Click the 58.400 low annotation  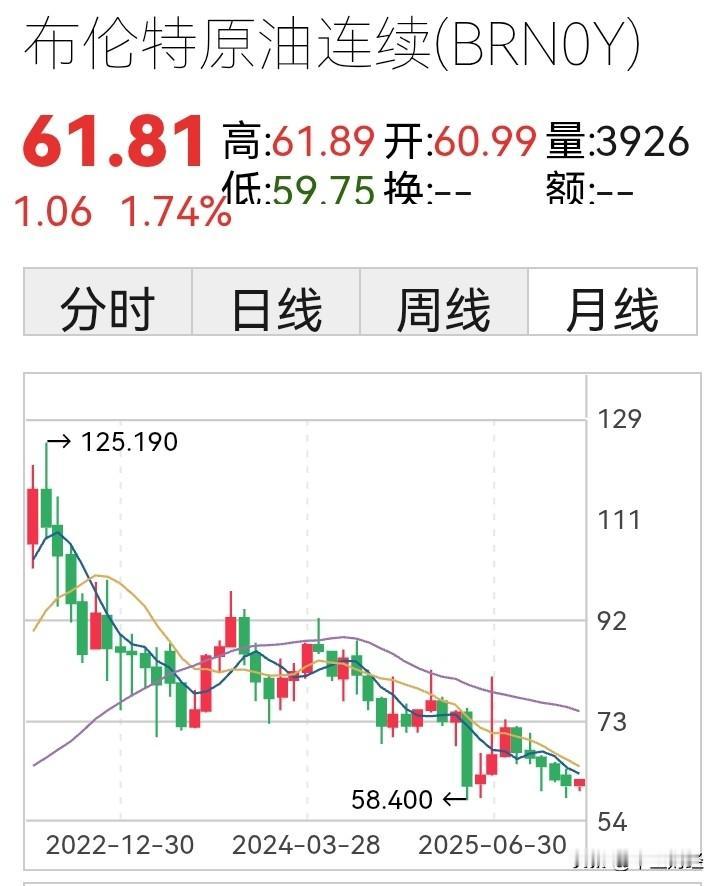pos(390,800)
